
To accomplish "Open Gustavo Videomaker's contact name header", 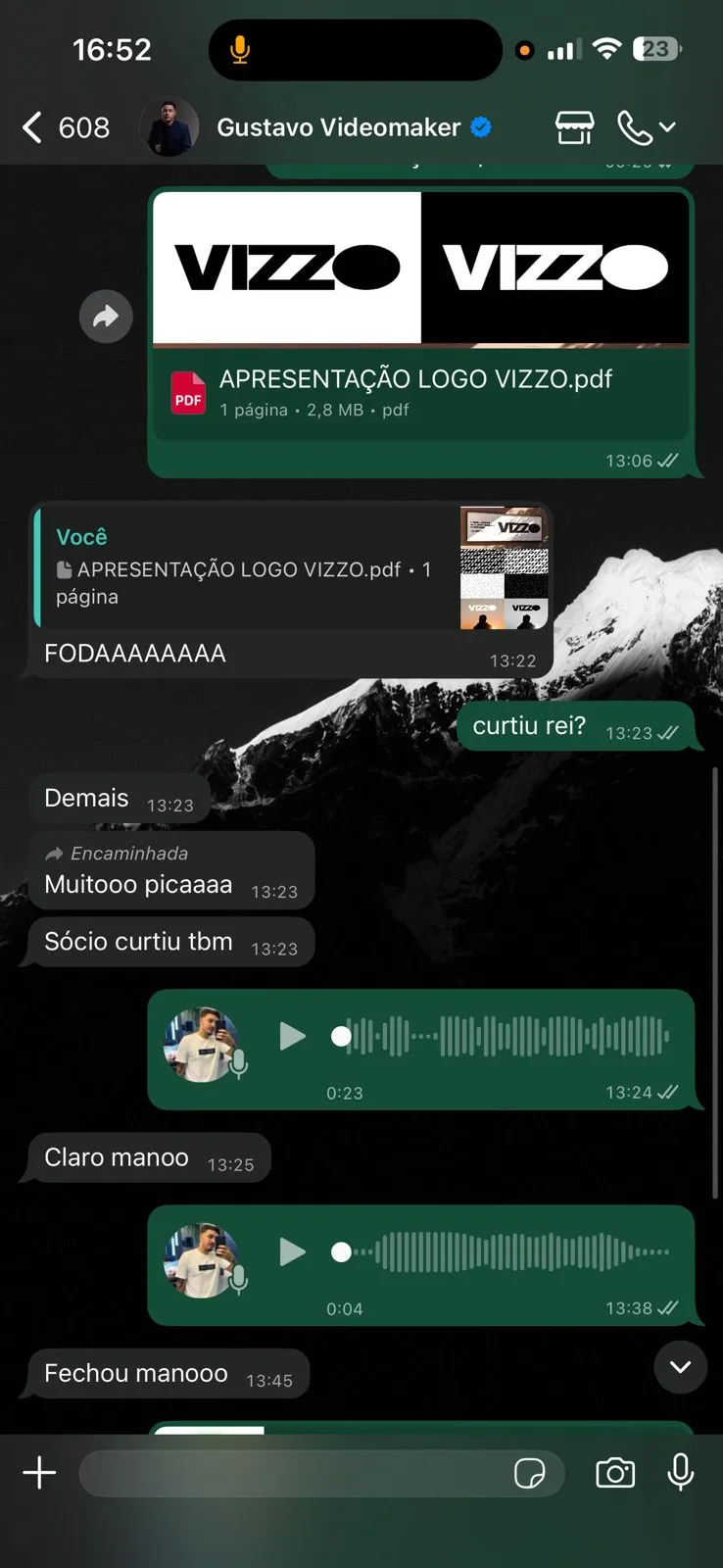I will coord(340,126).
